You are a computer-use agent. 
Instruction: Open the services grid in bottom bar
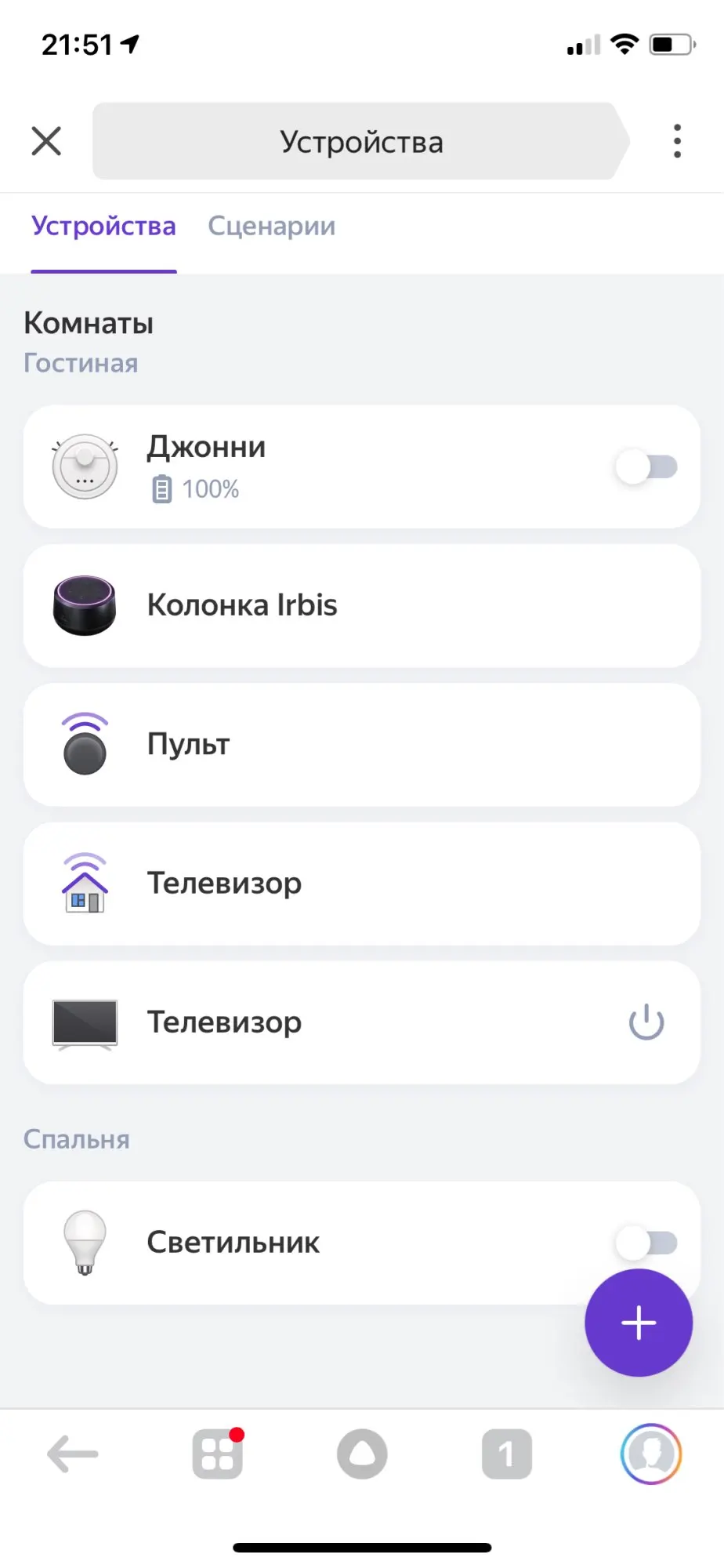point(217,1454)
